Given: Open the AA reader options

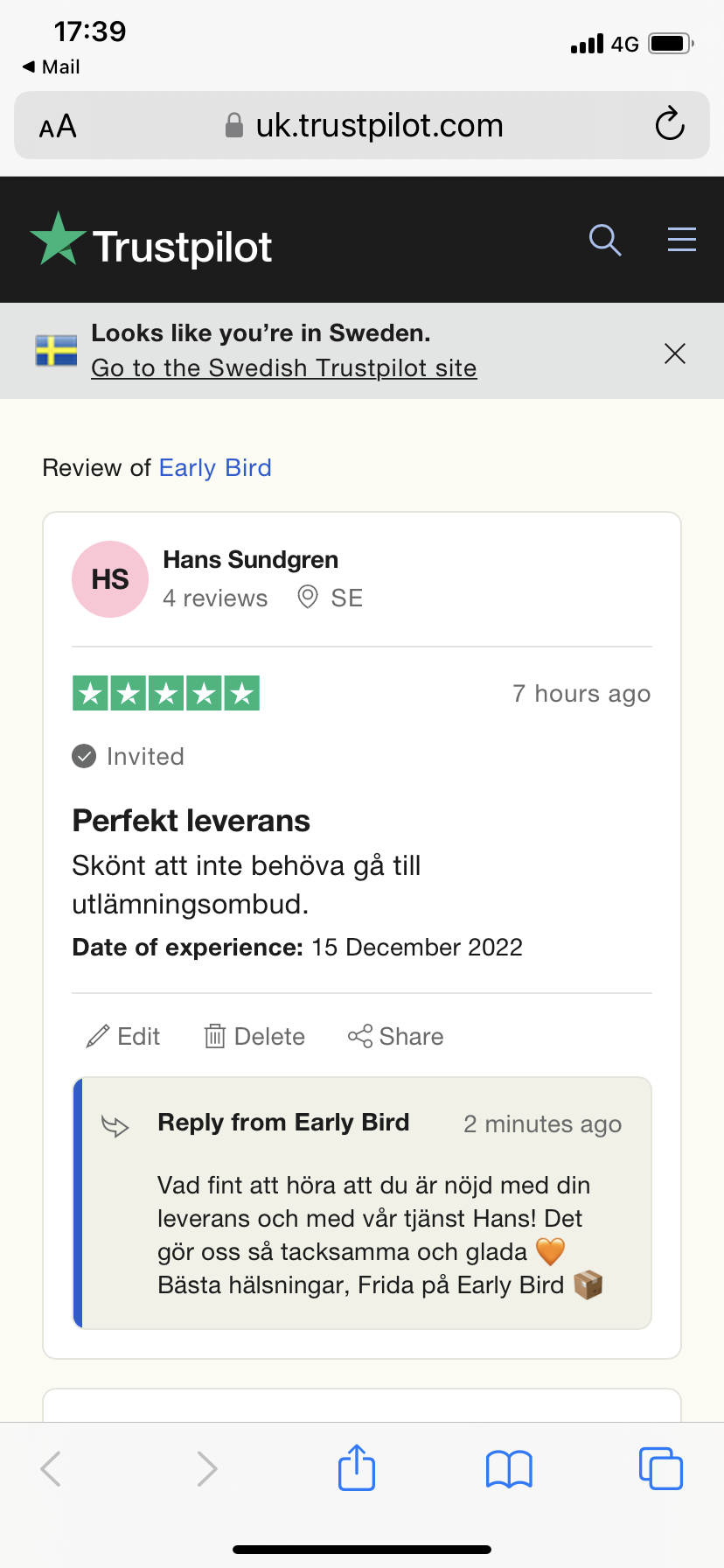Looking at the screenshot, I should [x=58, y=127].
